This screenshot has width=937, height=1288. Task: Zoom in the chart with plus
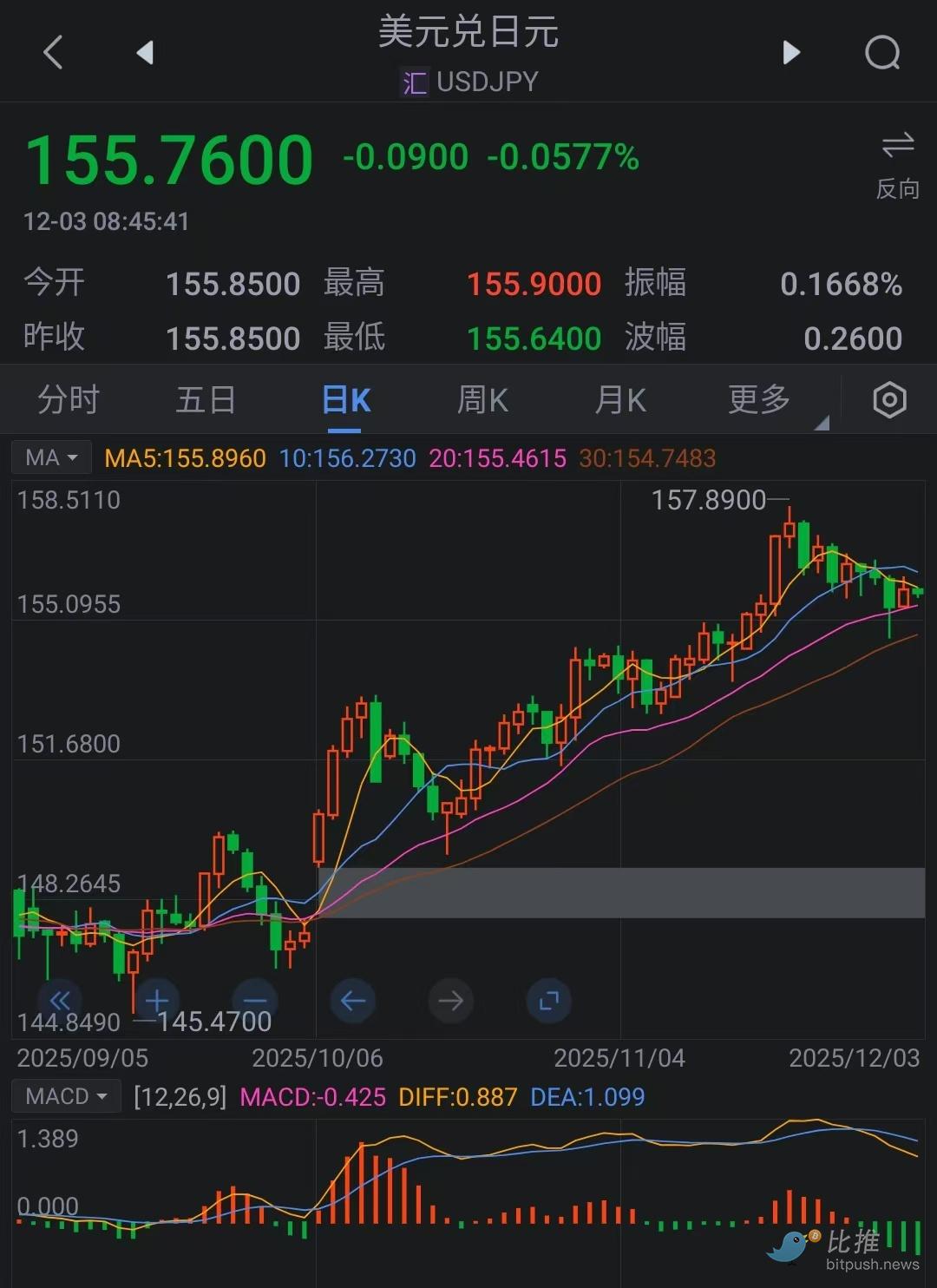(157, 1001)
